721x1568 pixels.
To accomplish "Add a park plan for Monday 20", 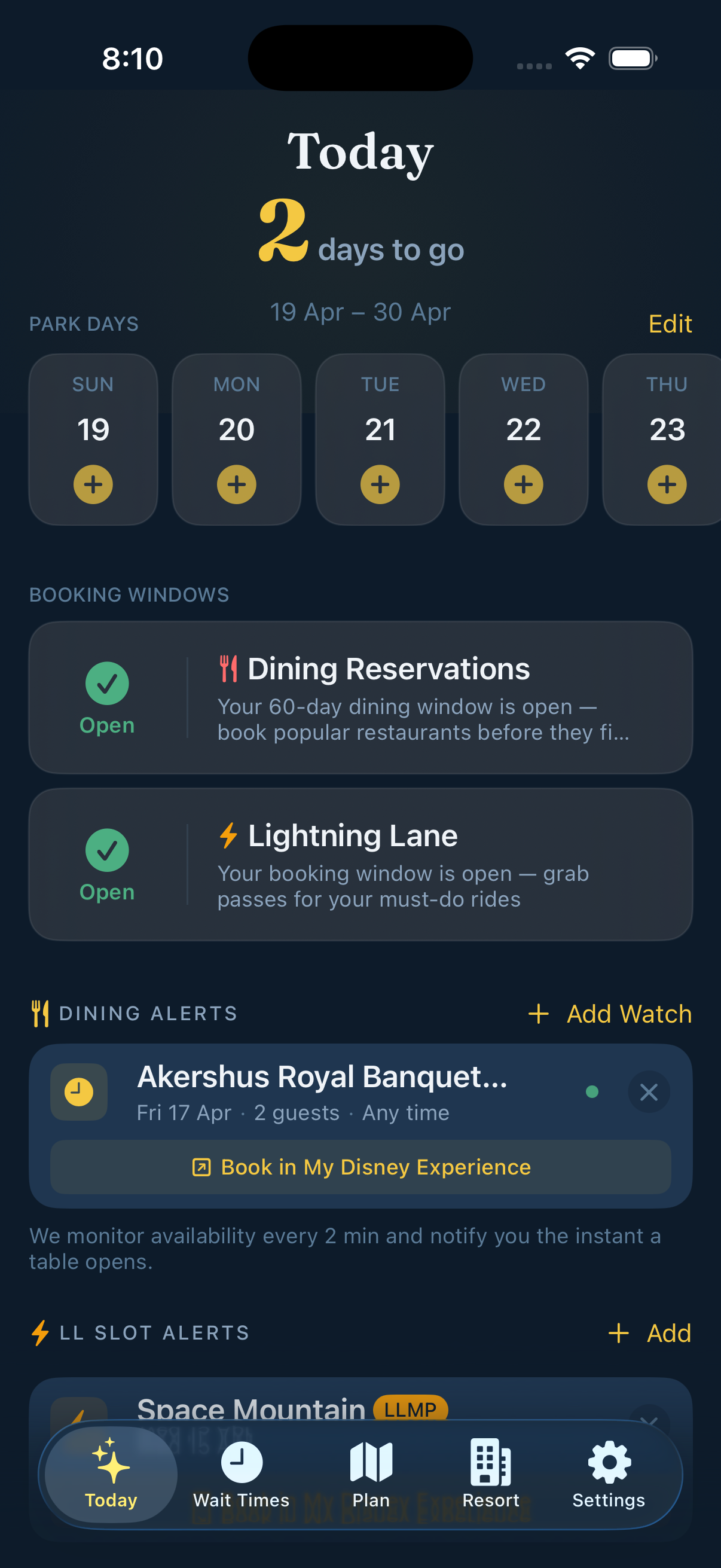I will pos(236,484).
